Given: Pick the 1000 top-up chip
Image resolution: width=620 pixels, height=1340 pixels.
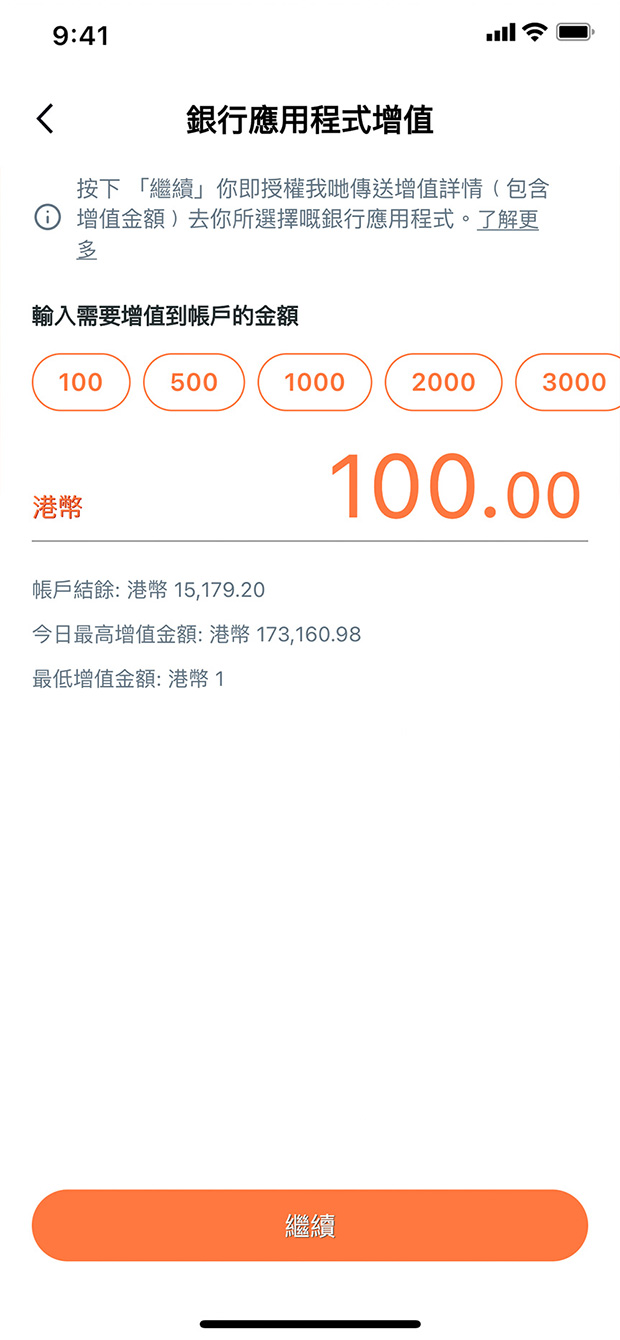Looking at the screenshot, I should pos(314,382).
